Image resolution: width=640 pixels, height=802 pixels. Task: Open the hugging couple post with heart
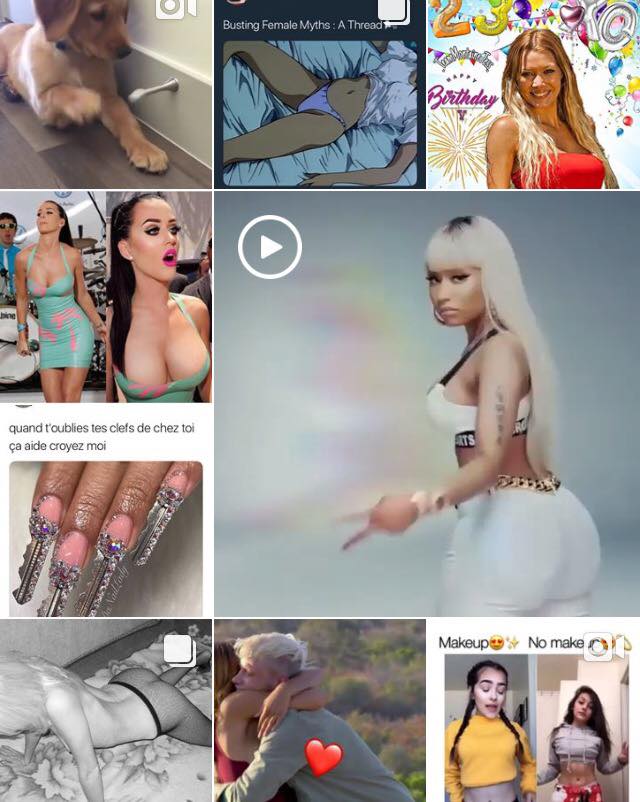319,710
